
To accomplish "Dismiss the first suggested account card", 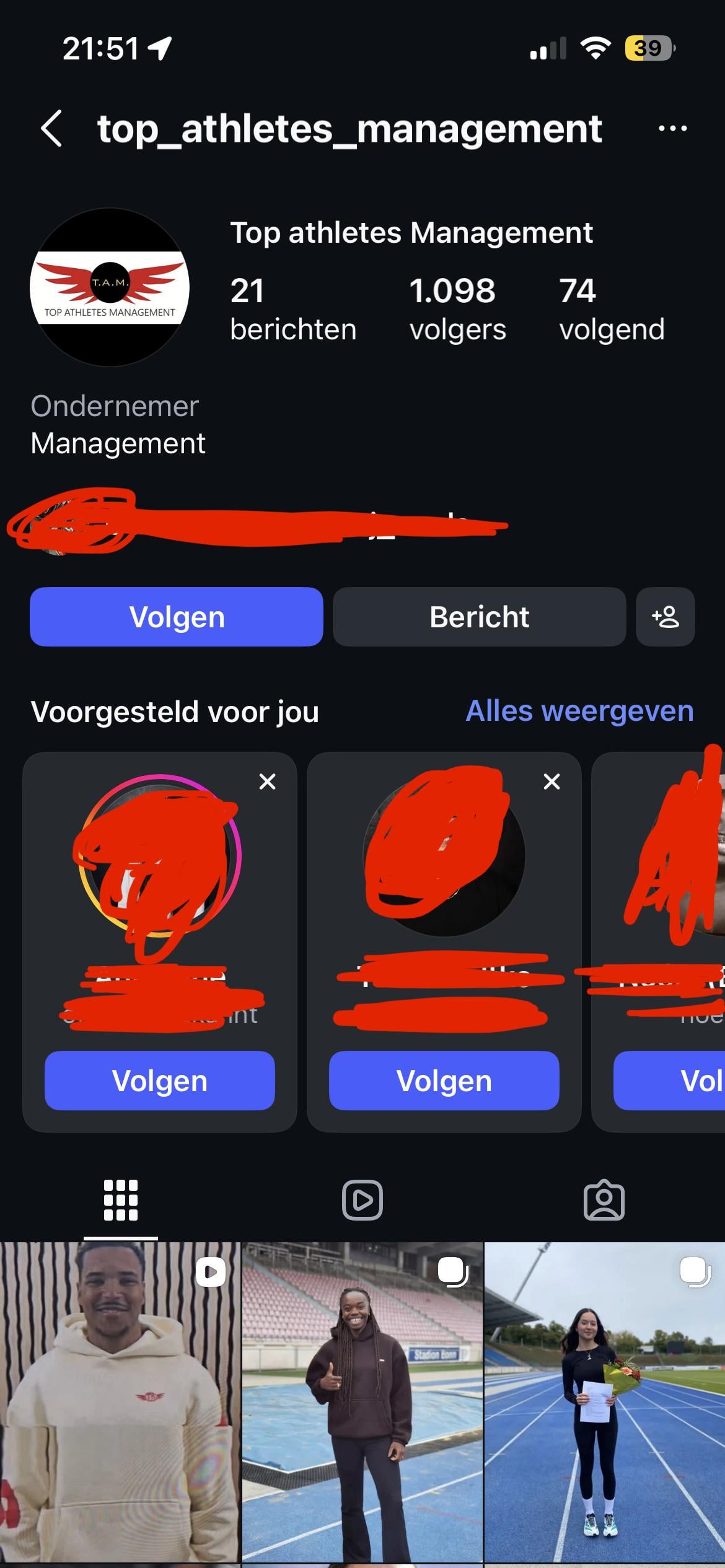I will tap(267, 782).
